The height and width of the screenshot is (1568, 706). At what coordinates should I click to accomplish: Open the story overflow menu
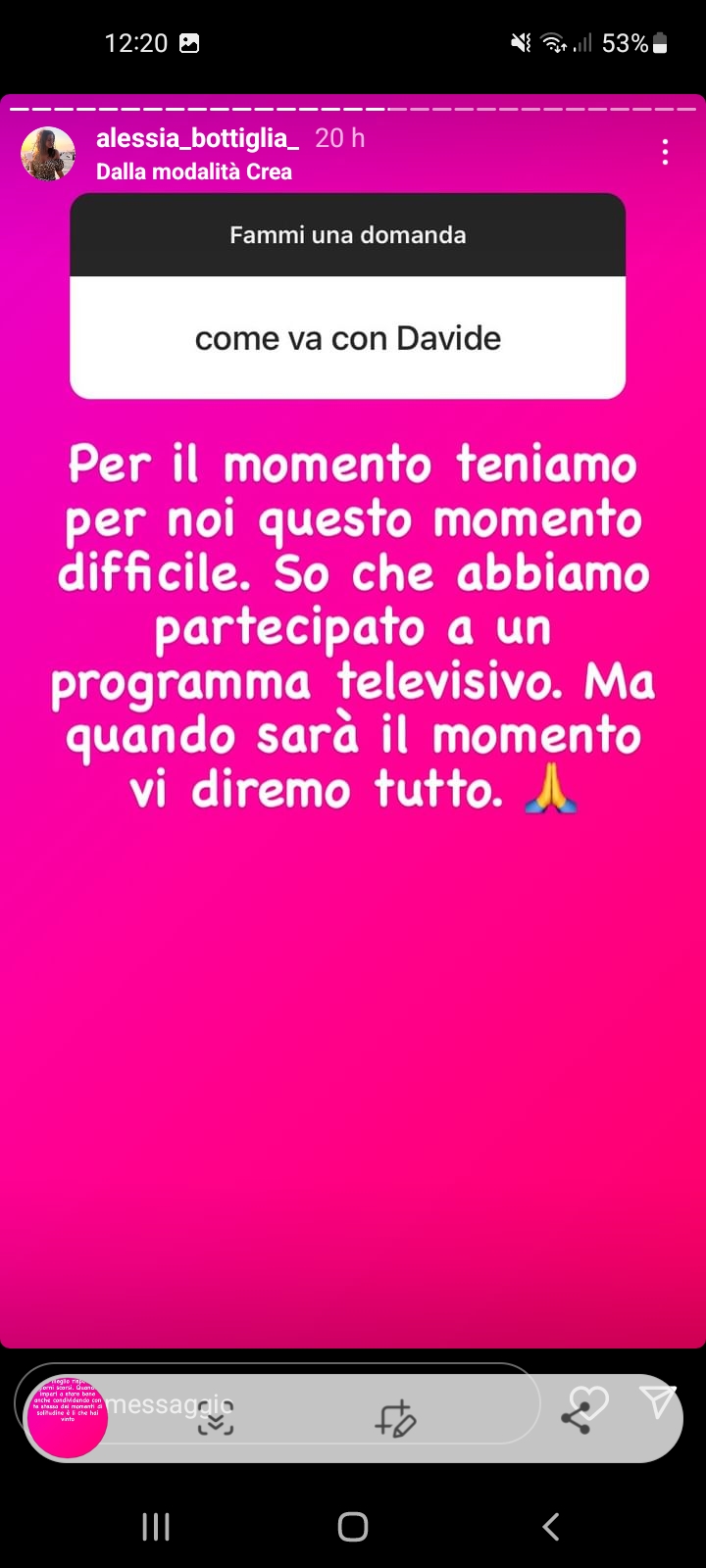(x=665, y=152)
